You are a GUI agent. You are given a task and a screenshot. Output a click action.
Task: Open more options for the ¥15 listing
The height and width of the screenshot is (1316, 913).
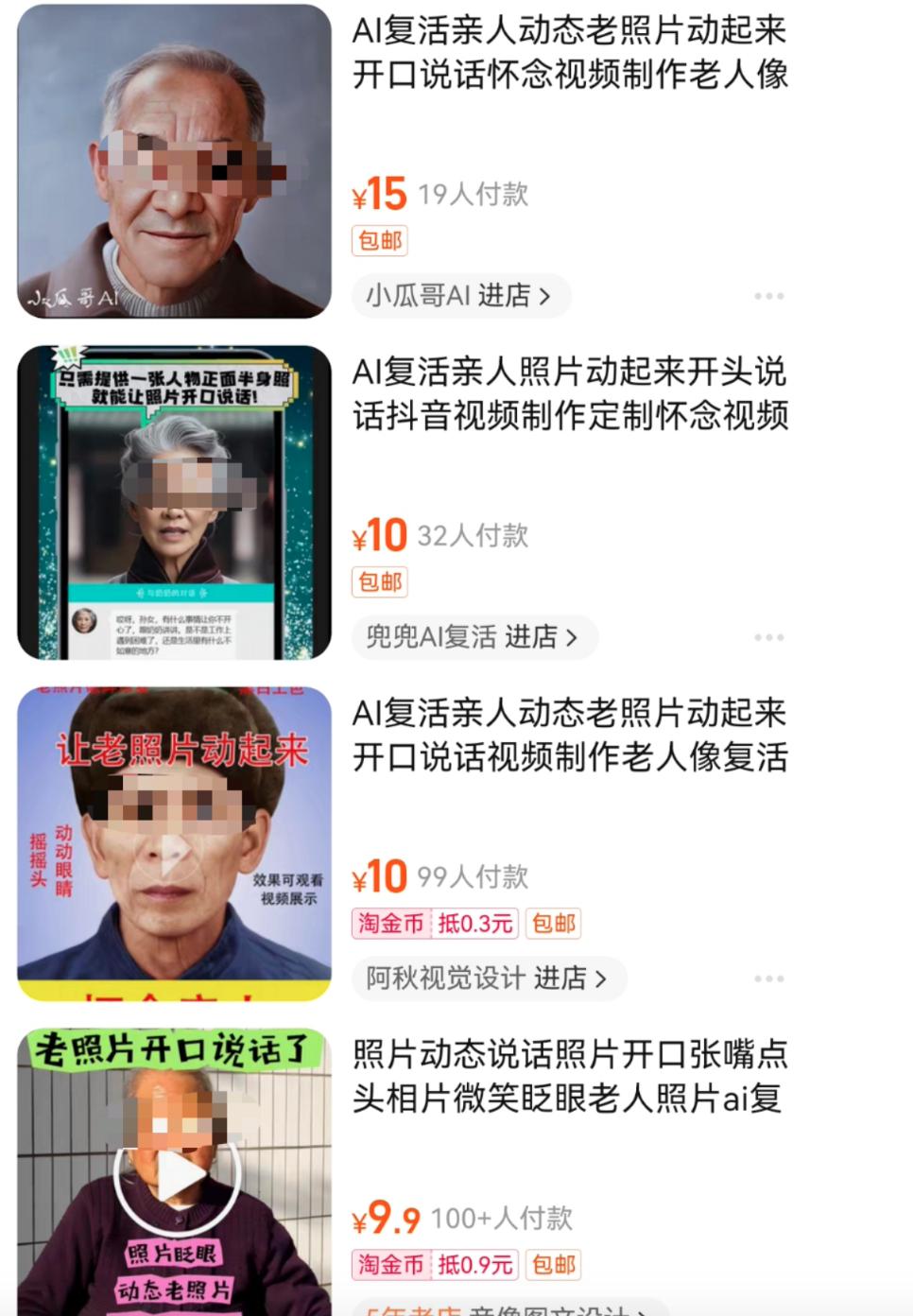[x=768, y=296]
